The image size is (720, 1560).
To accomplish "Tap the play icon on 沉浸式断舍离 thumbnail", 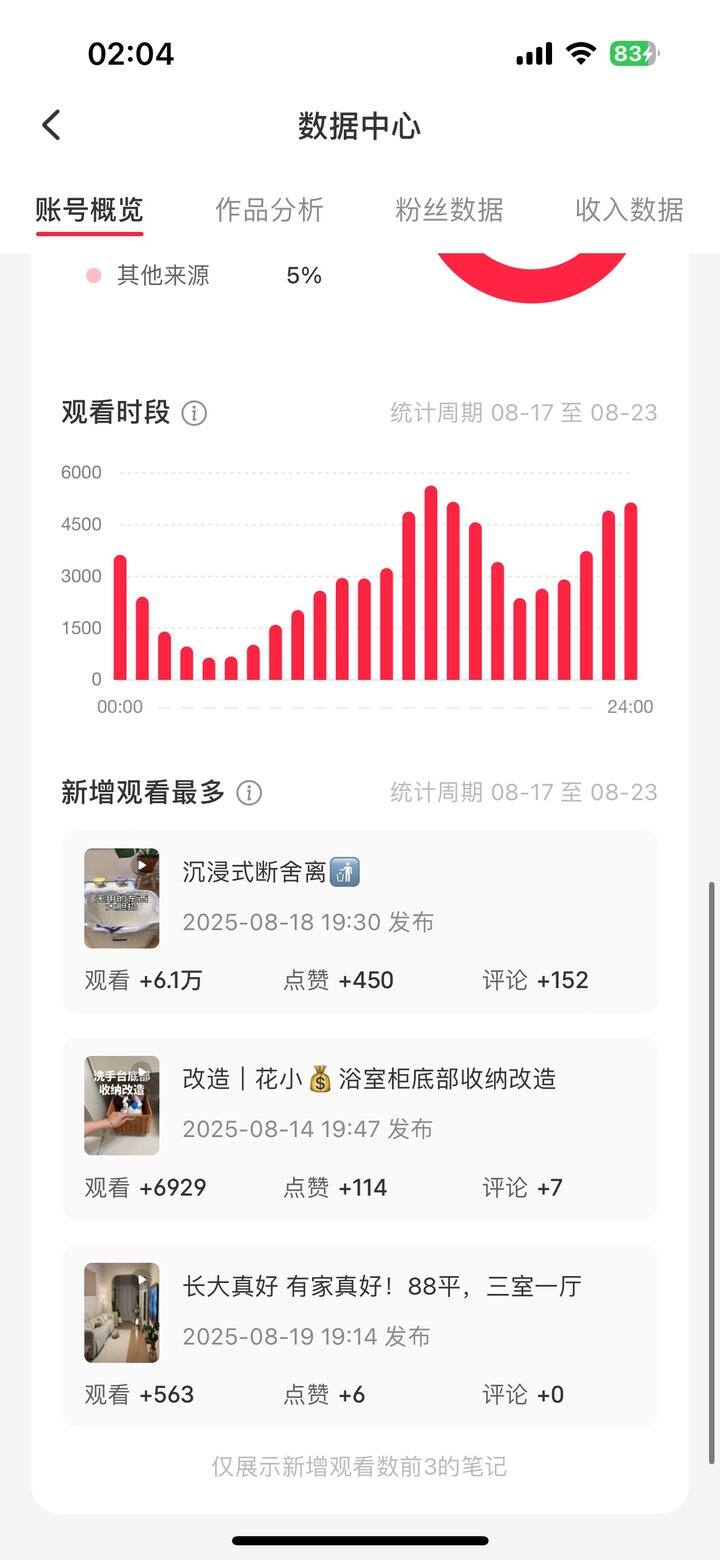I will click(143, 866).
